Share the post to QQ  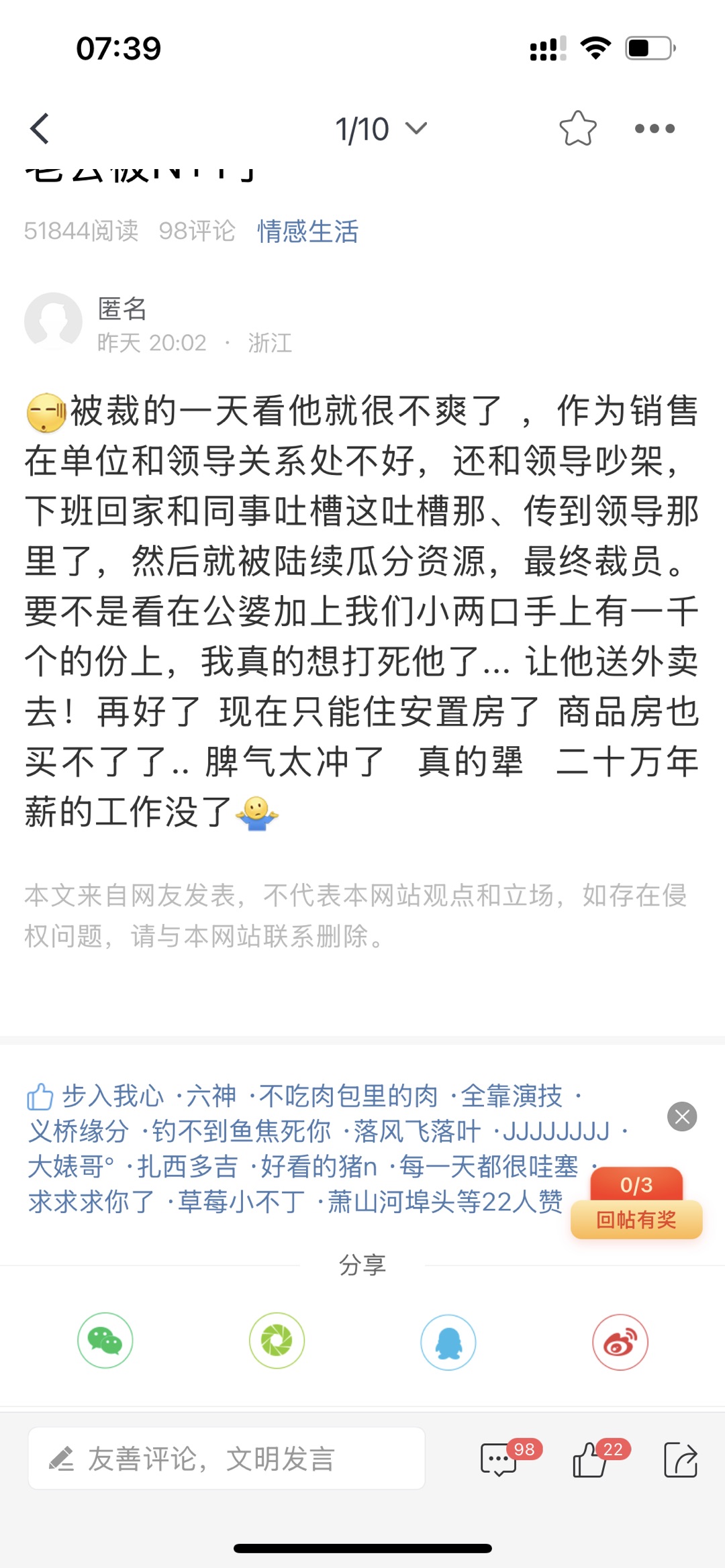[448, 1341]
